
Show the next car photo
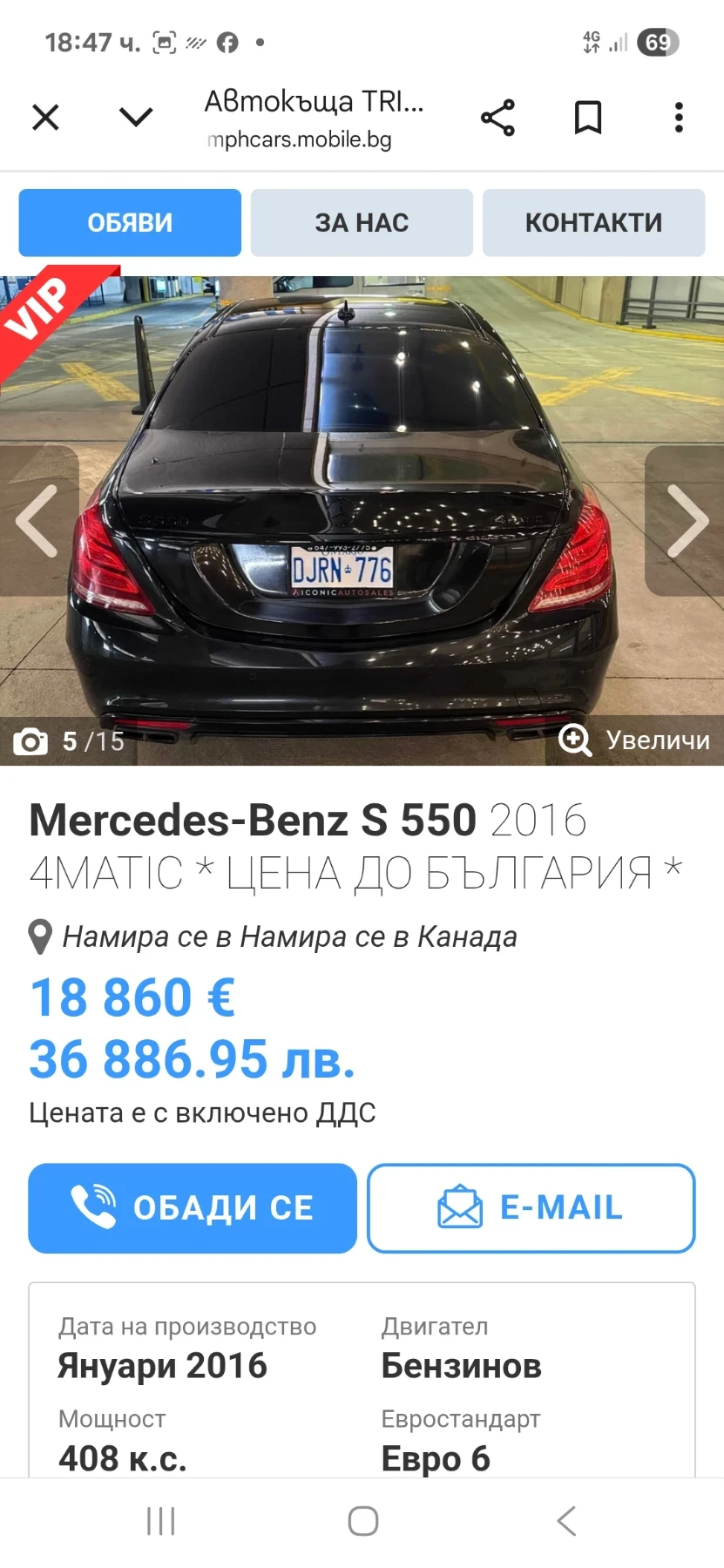tap(687, 521)
